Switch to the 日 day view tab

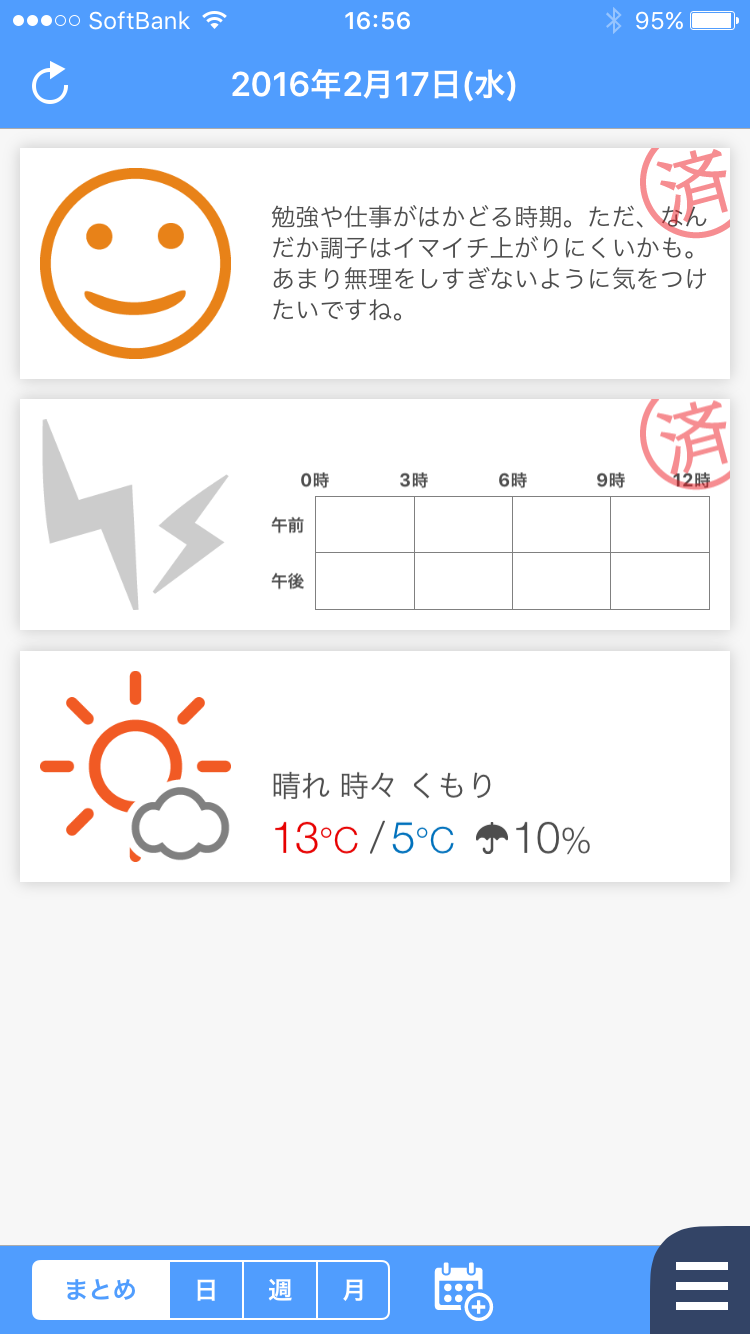[206, 1290]
